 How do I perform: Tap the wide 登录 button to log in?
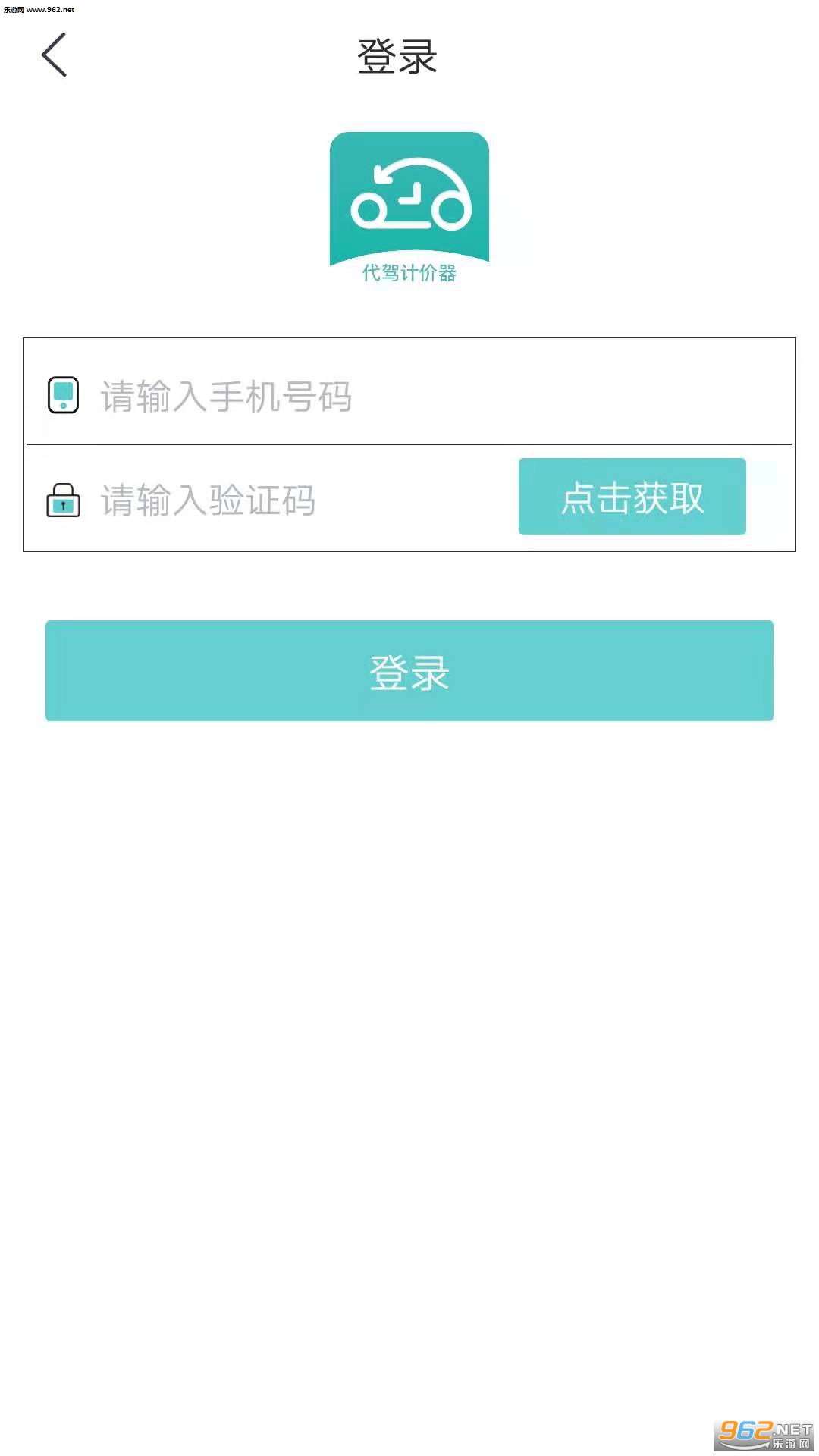(x=409, y=671)
